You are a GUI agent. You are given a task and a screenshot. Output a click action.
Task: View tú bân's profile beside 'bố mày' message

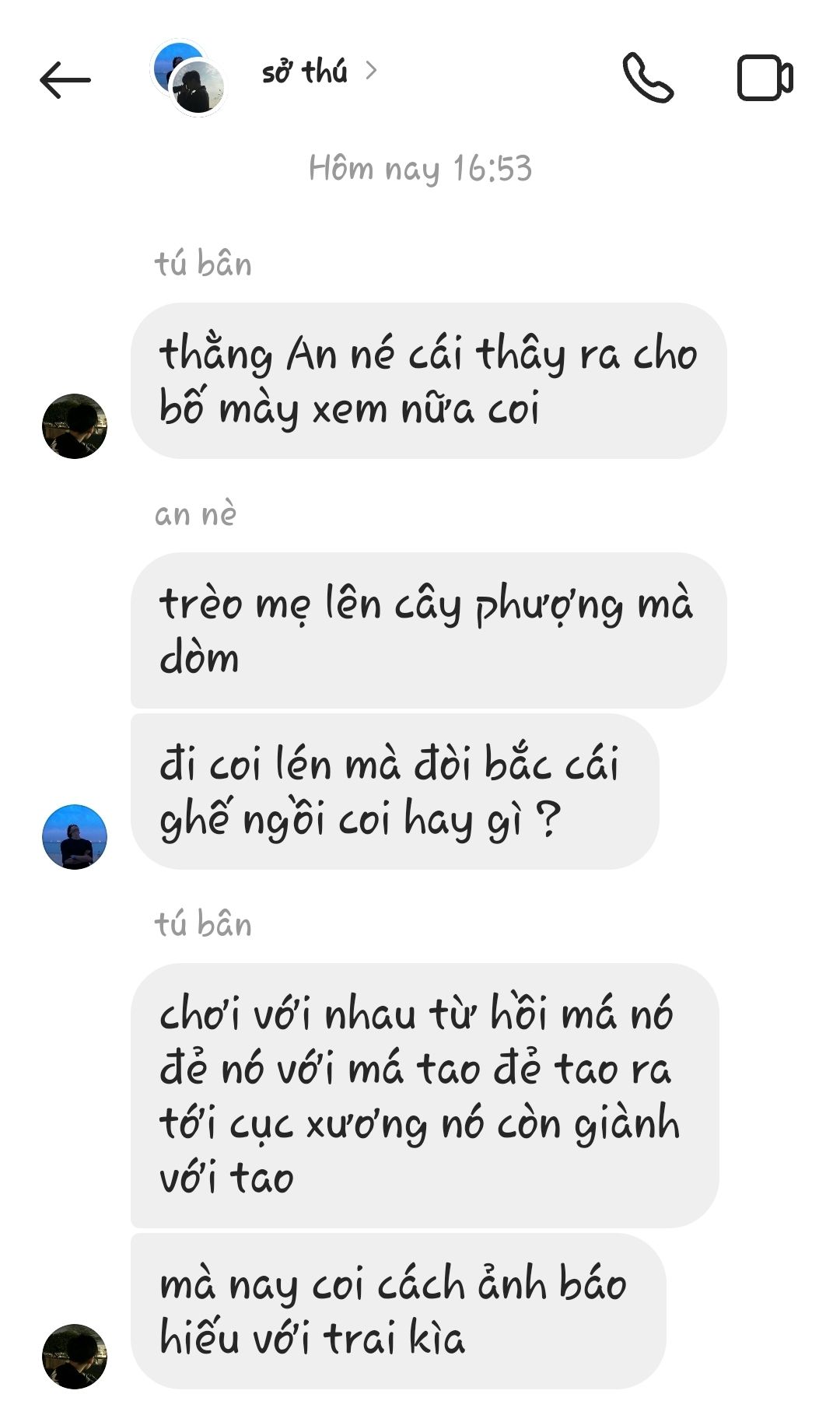point(75,426)
